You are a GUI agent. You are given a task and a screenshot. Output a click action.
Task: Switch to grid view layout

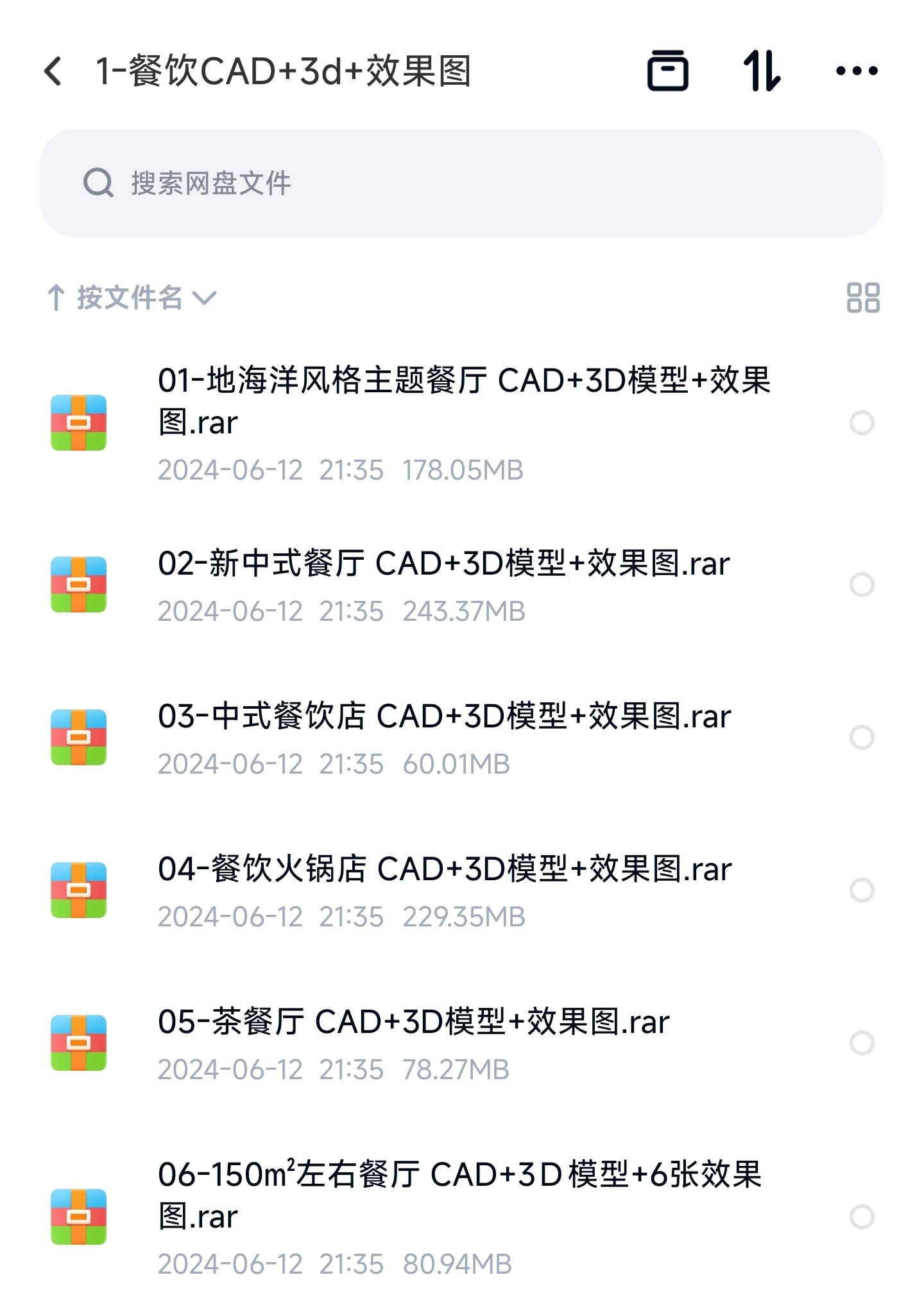[862, 298]
